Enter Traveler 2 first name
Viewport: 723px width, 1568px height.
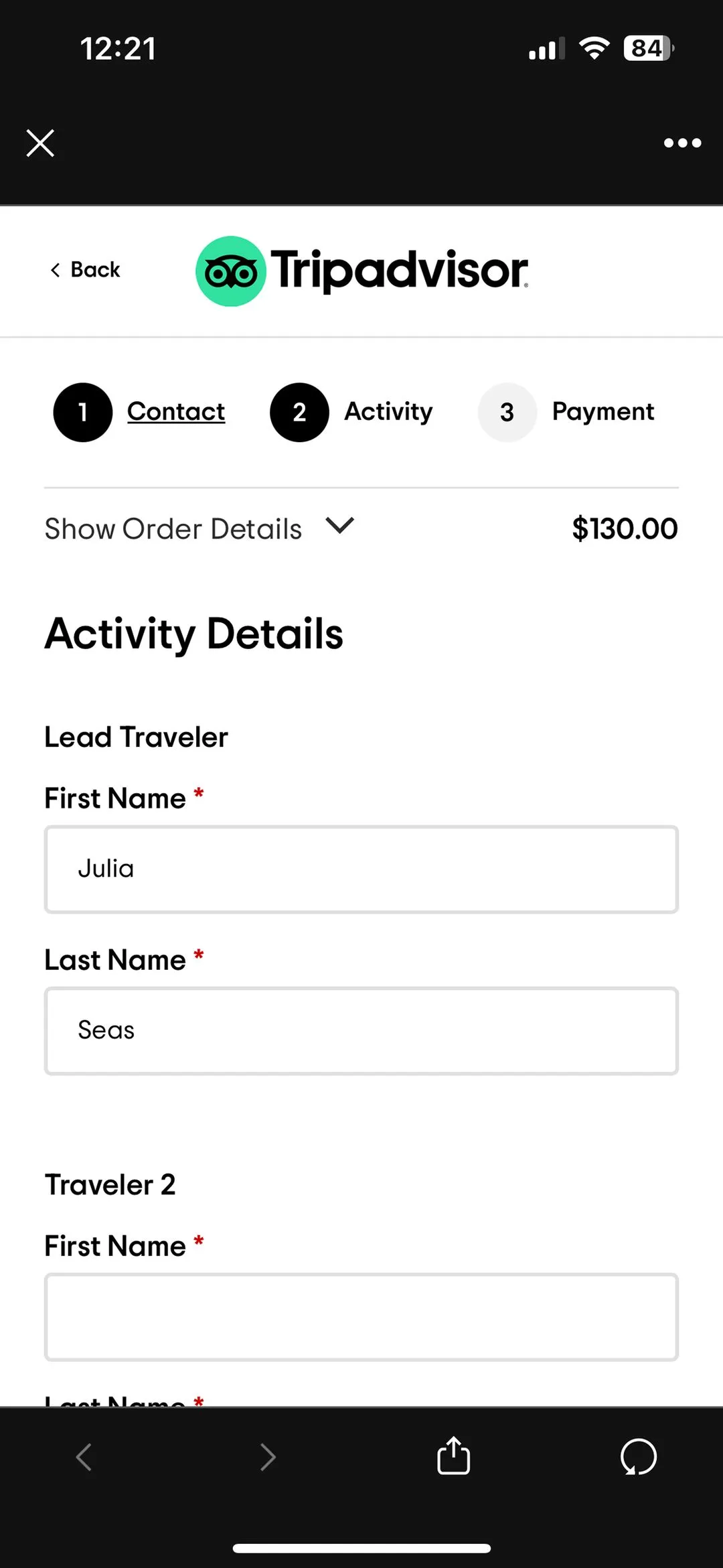click(x=361, y=1317)
